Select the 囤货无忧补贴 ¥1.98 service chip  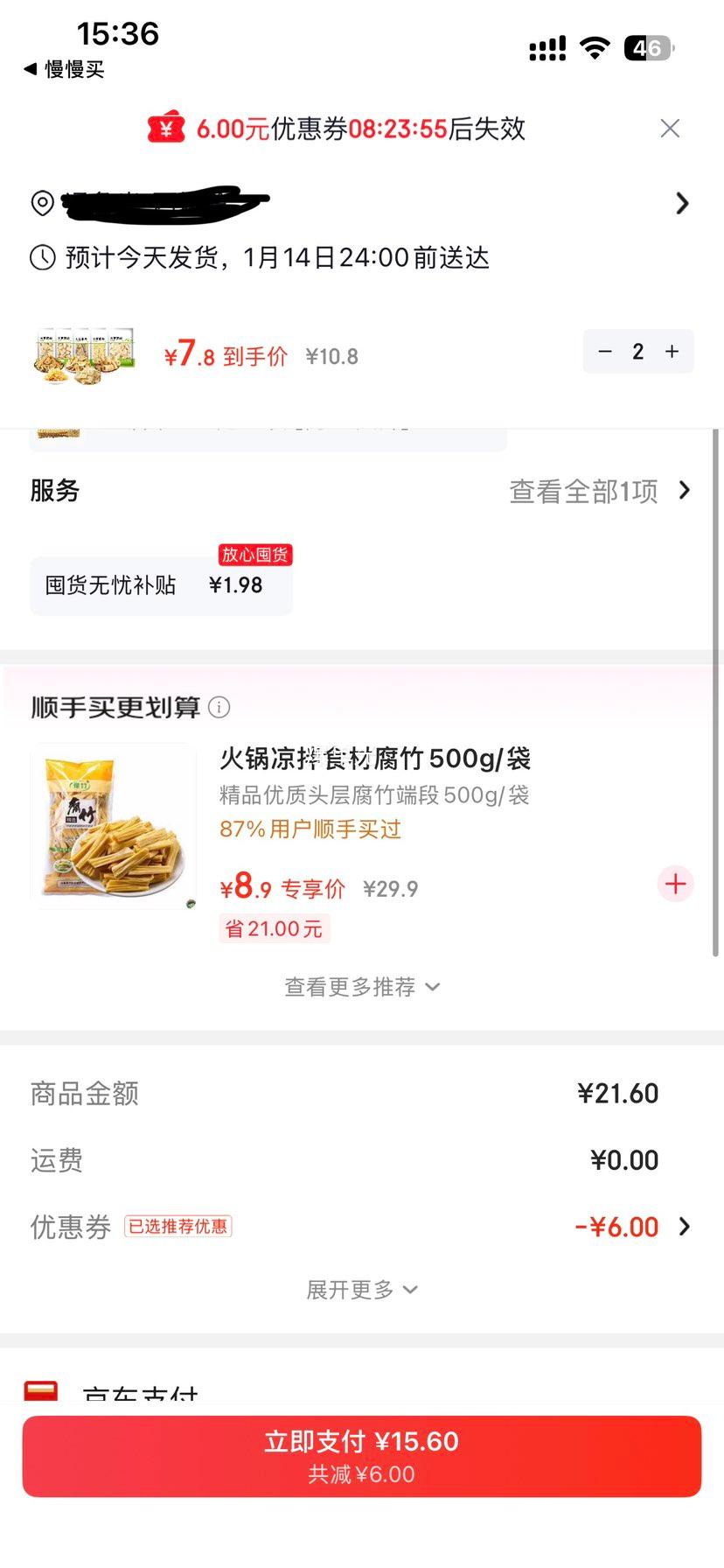pyautogui.click(x=161, y=585)
